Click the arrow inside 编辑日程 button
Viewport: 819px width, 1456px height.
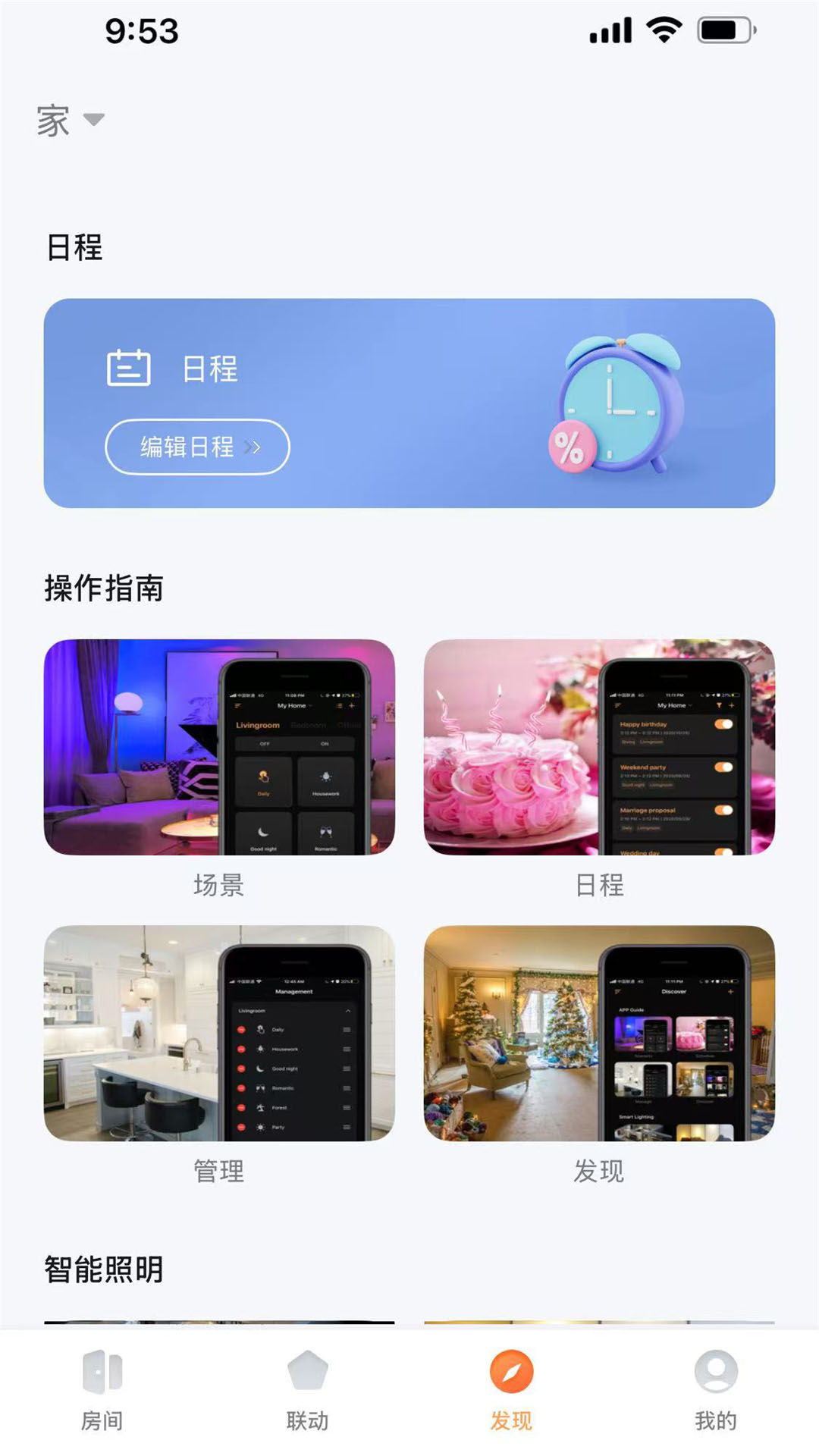click(x=253, y=447)
